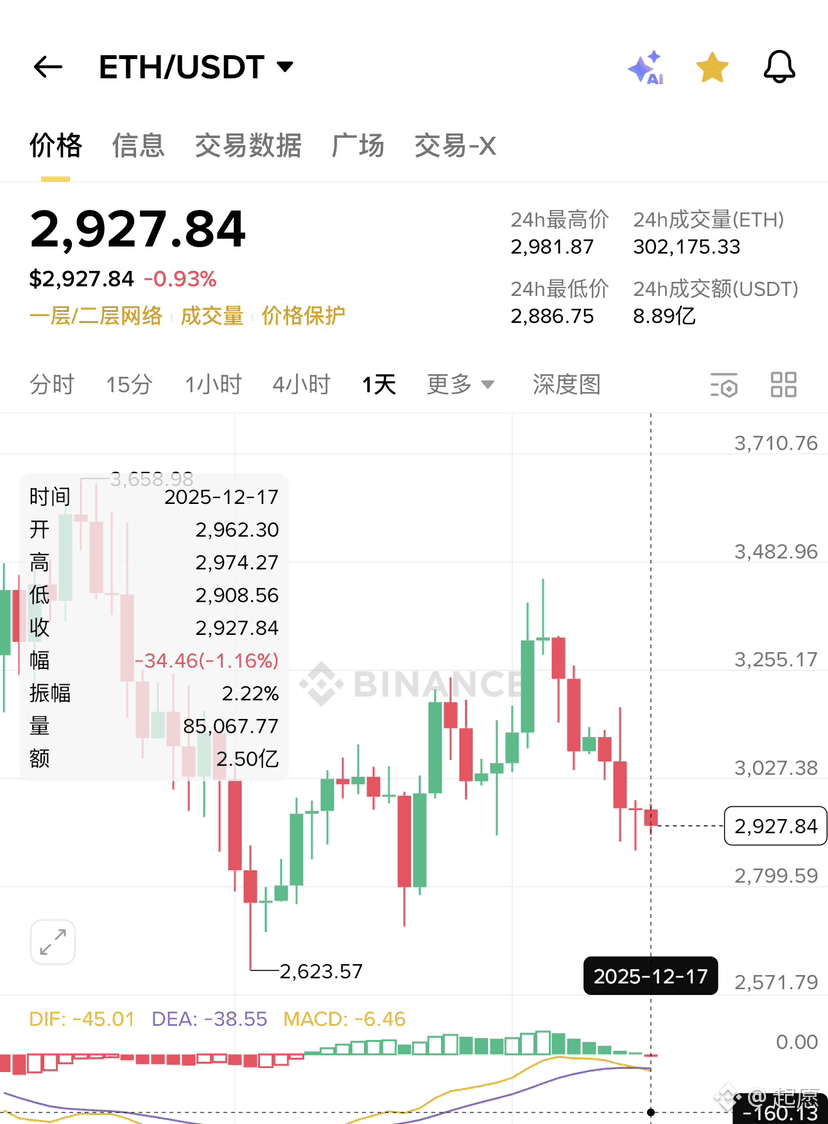The width and height of the screenshot is (828, 1124).
Task: Switch to the 交易数据 tab
Action: tap(248, 146)
